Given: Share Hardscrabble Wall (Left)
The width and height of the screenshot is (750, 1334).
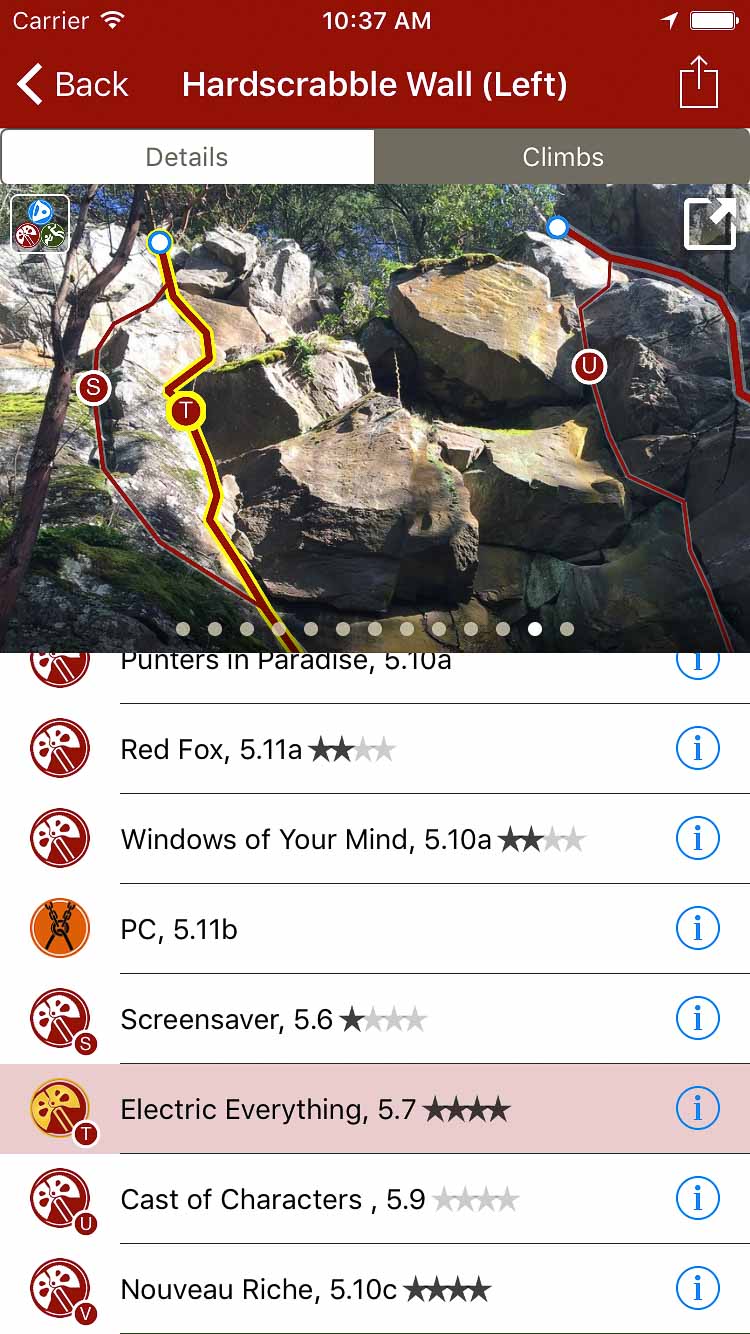Looking at the screenshot, I should click(x=699, y=83).
